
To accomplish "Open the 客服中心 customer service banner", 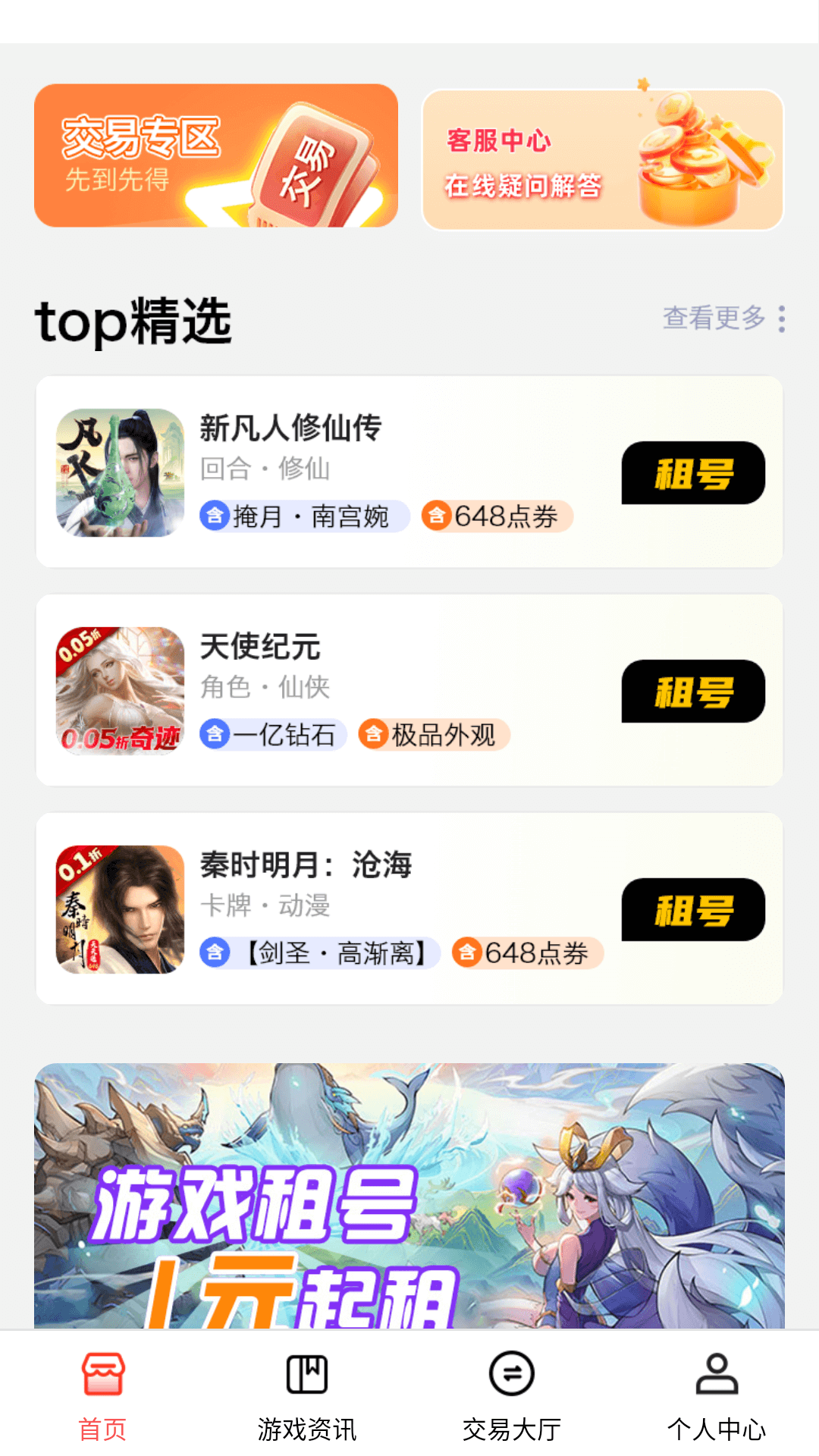I will coord(602,160).
